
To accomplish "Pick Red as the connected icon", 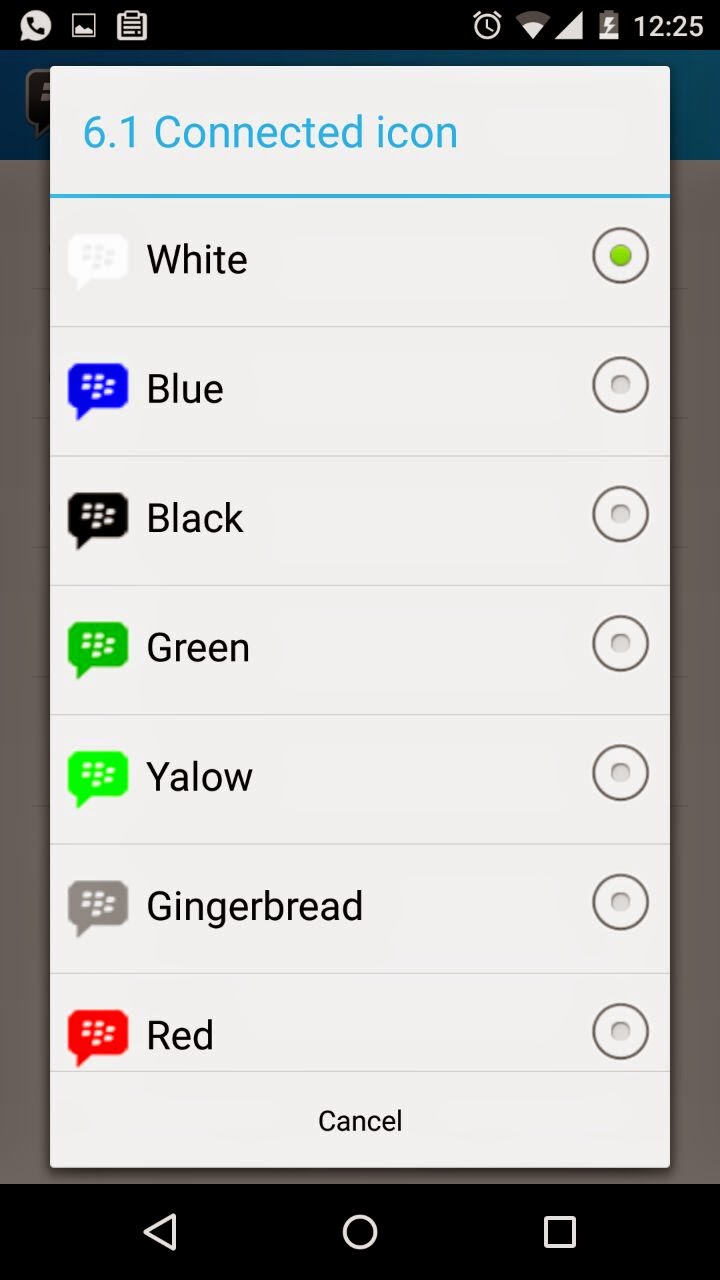I will pos(360,1022).
